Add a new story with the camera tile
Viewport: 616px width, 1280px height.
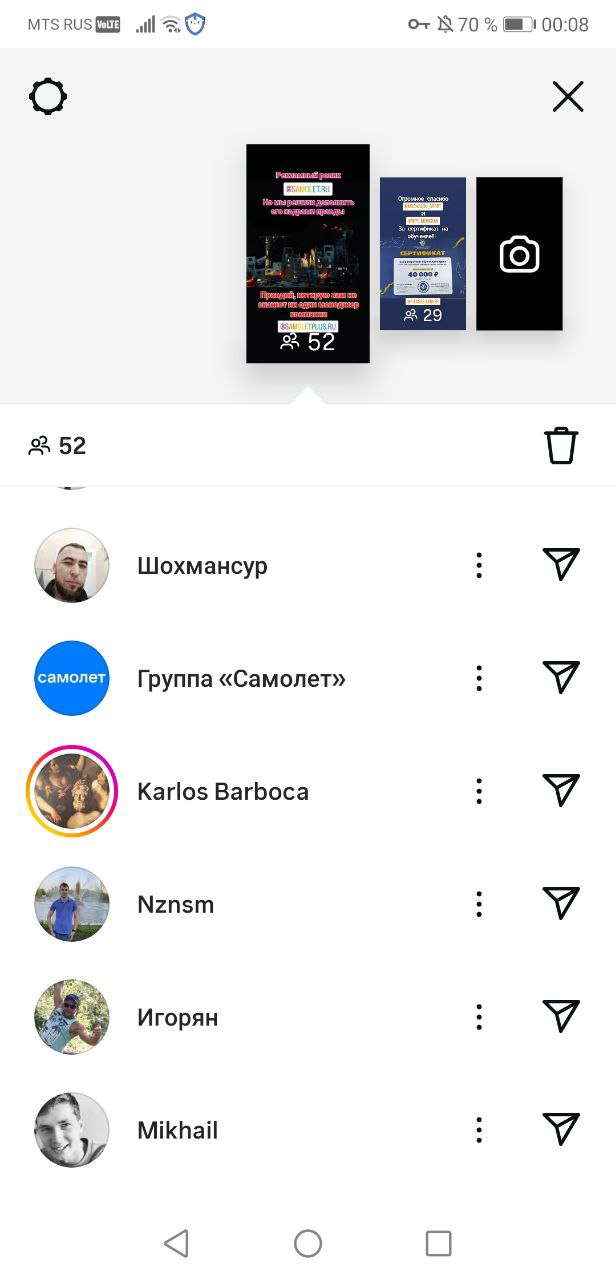pos(519,254)
